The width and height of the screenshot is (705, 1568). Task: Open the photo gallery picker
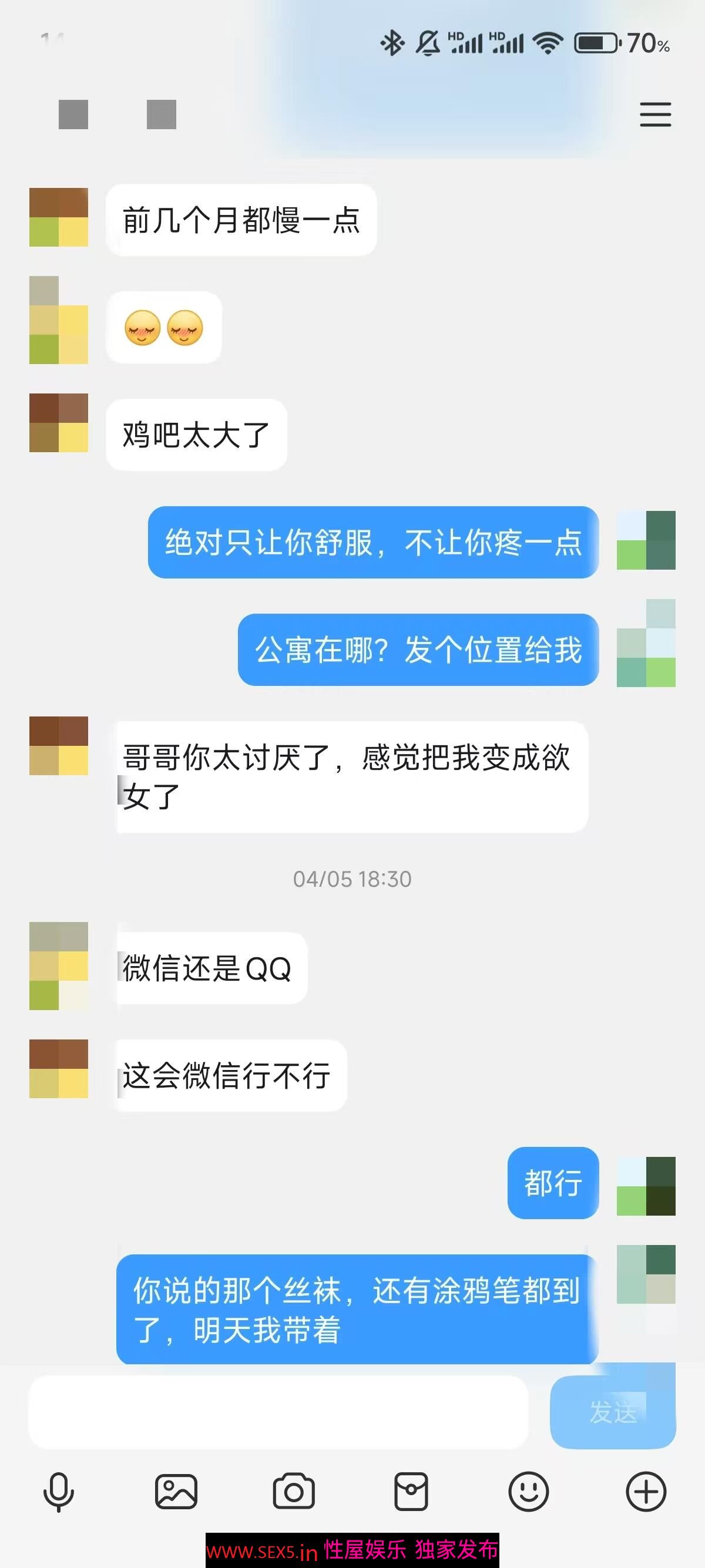coord(176,1492)
